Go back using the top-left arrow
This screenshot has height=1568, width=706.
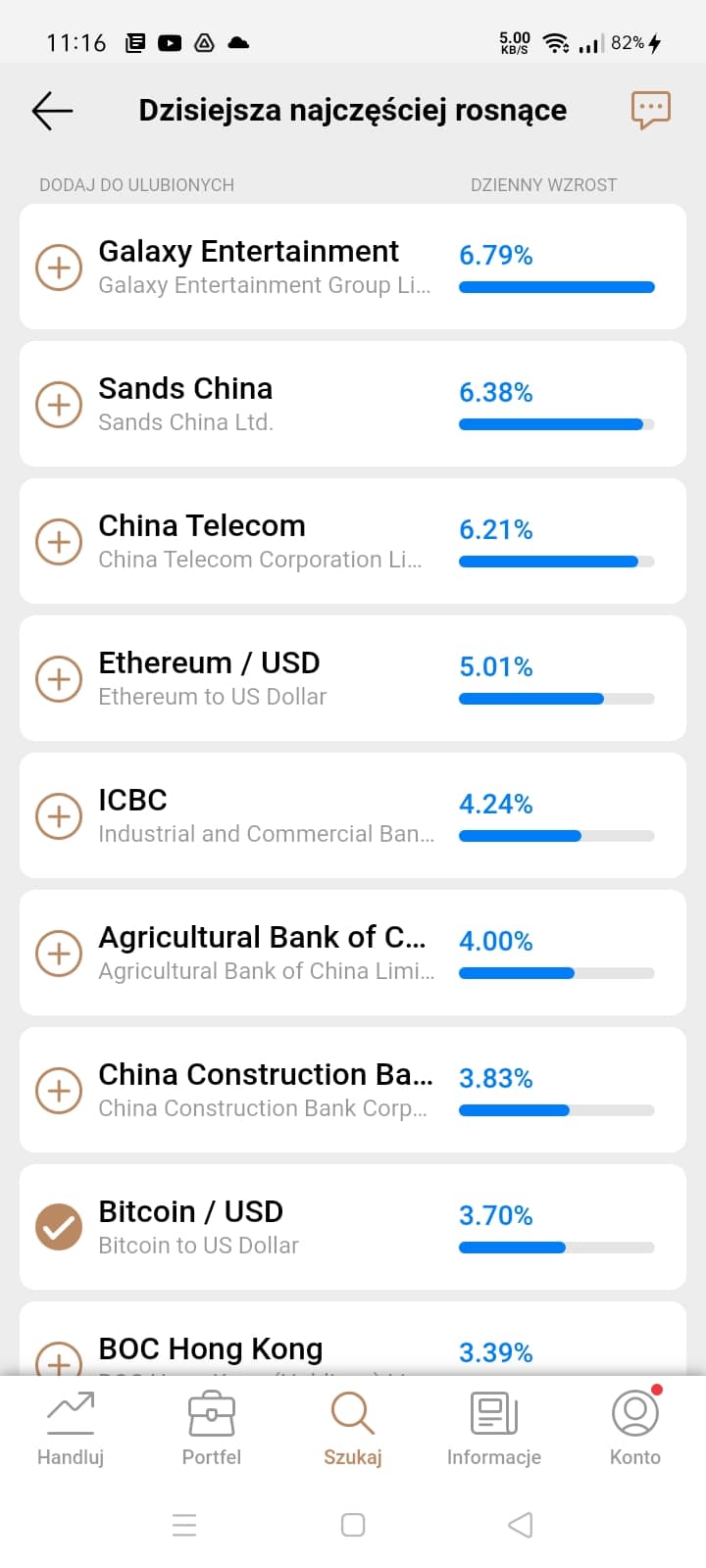52,111
